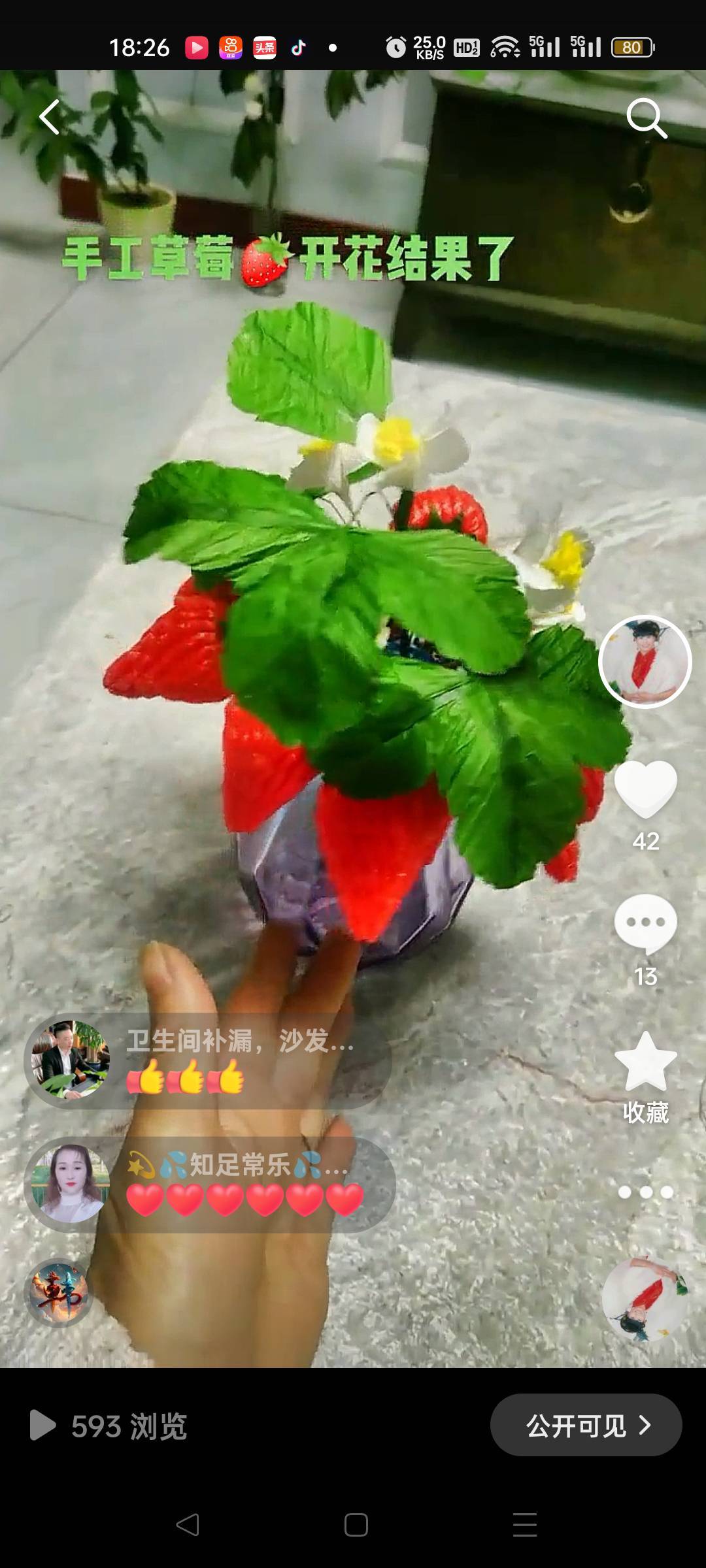Like this handmade strawberry video
Screen dimensions: 706x1568
[645, 789]
